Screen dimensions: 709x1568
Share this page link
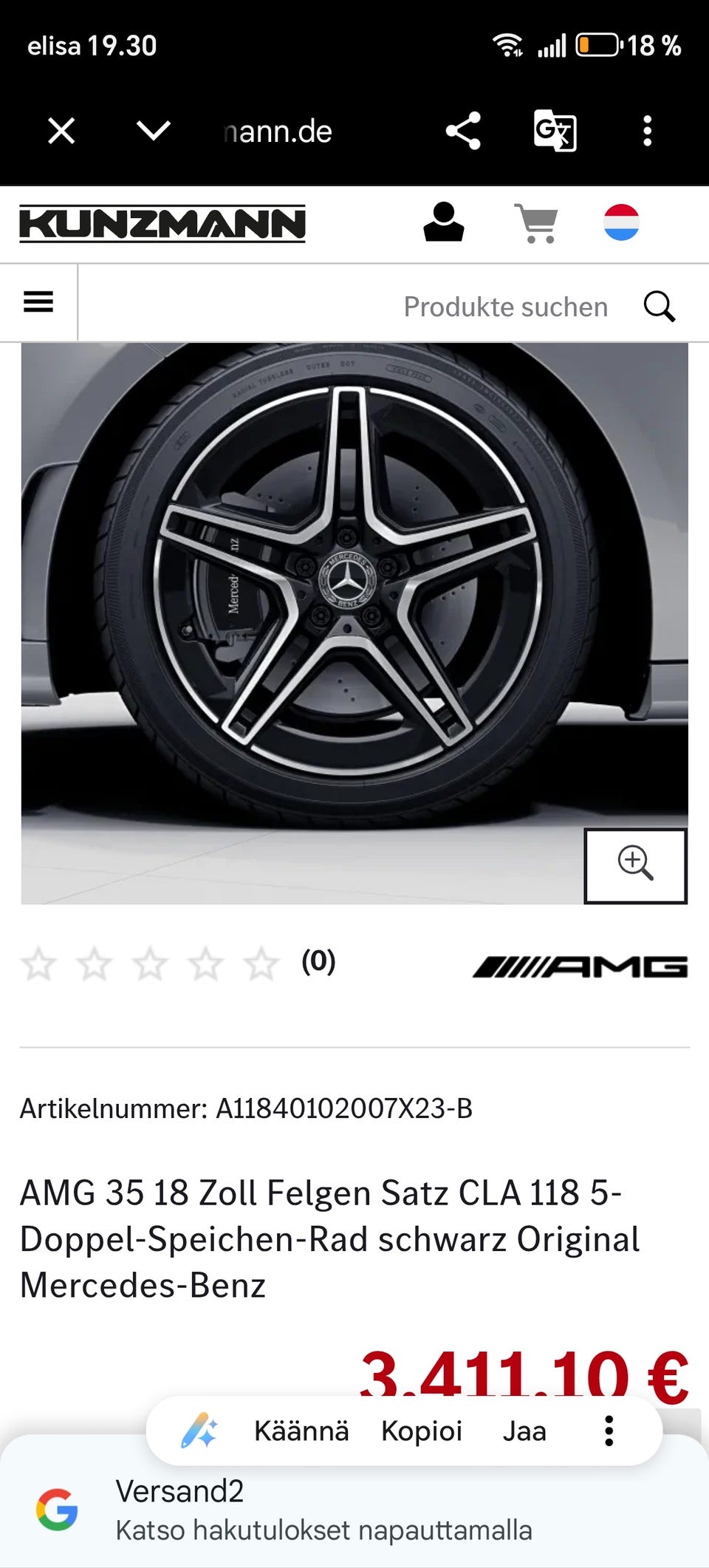(x=463, y=132)
